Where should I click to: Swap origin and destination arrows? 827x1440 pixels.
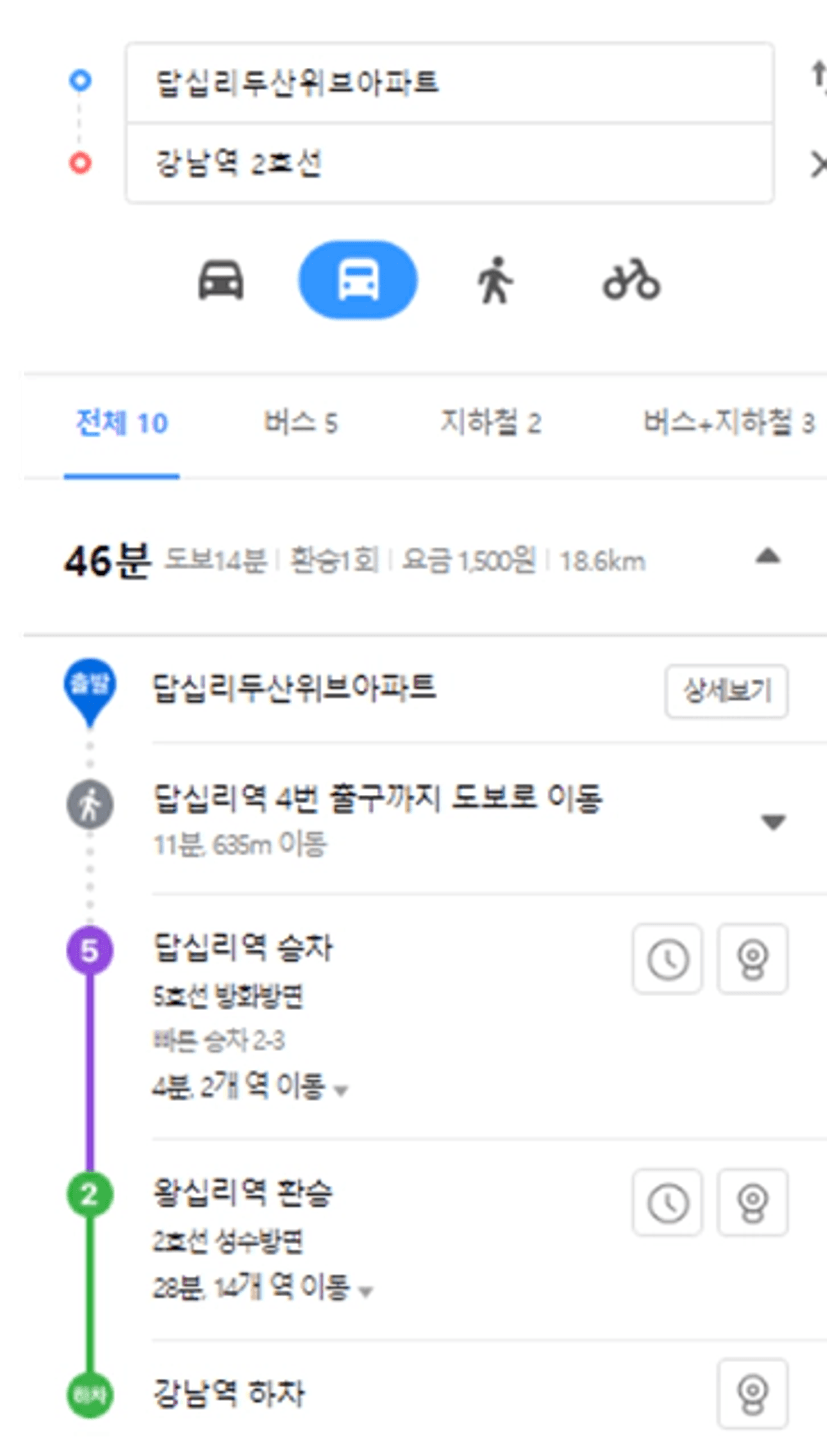(x=817, y=76)
